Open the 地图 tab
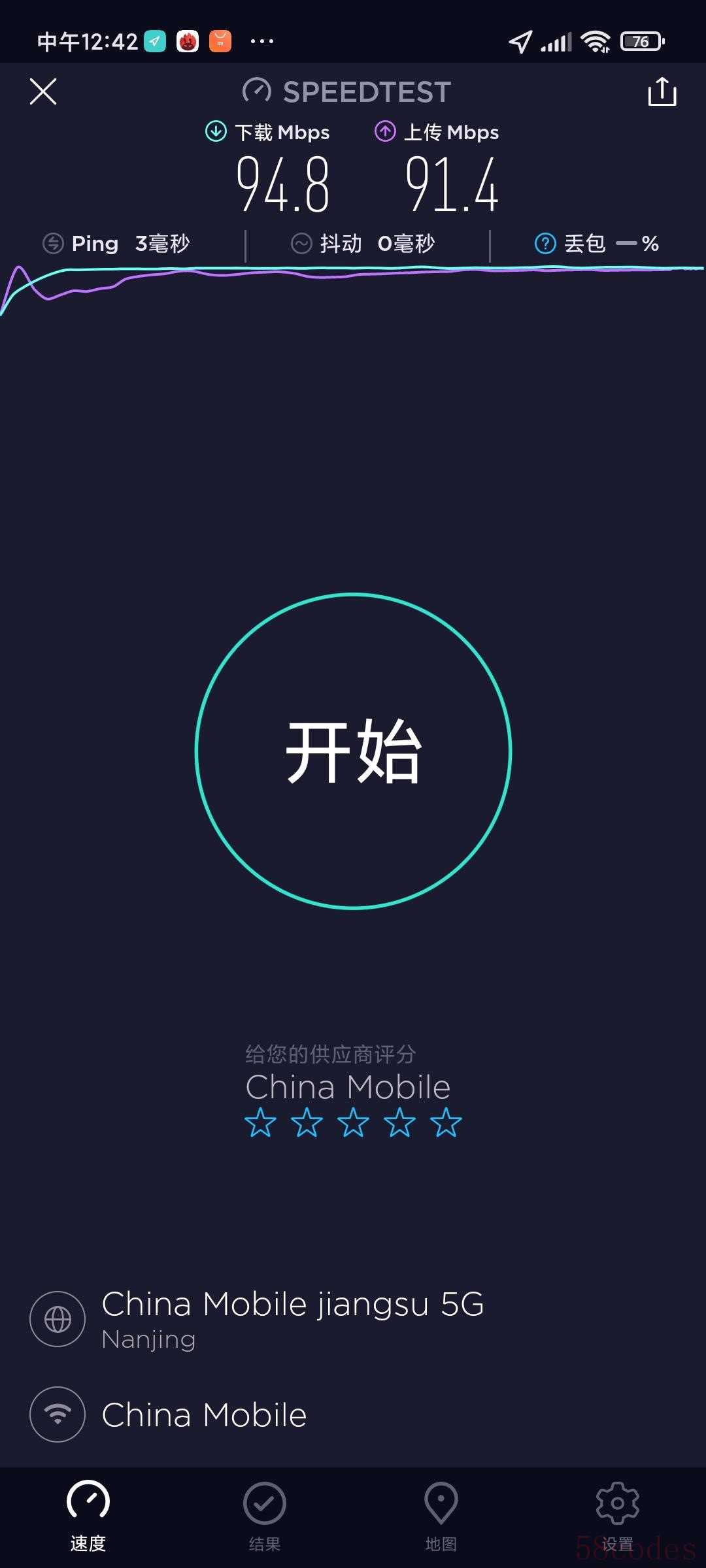Screen dimensions: 706x1568 tap(441, 1516)
